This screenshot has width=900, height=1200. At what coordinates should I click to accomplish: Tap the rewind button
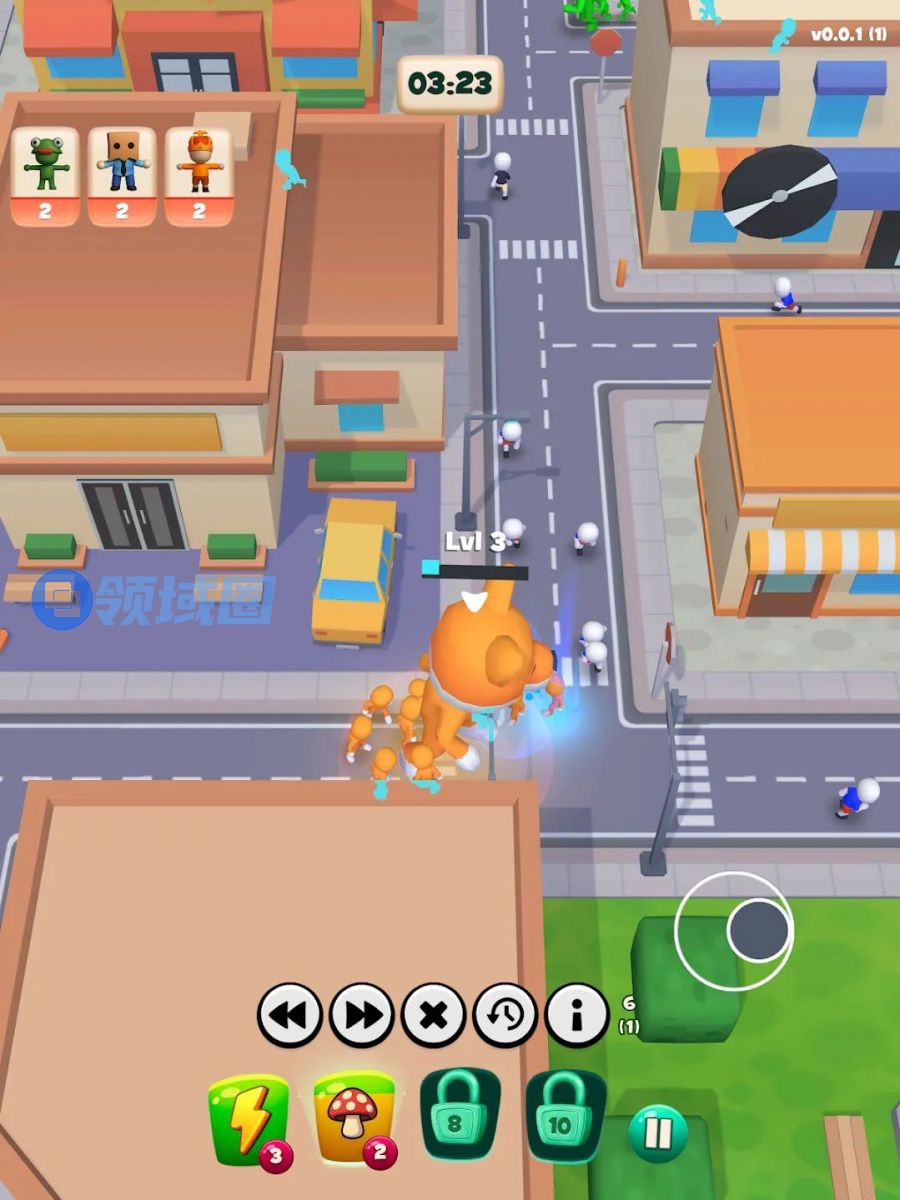[290, 1016]
